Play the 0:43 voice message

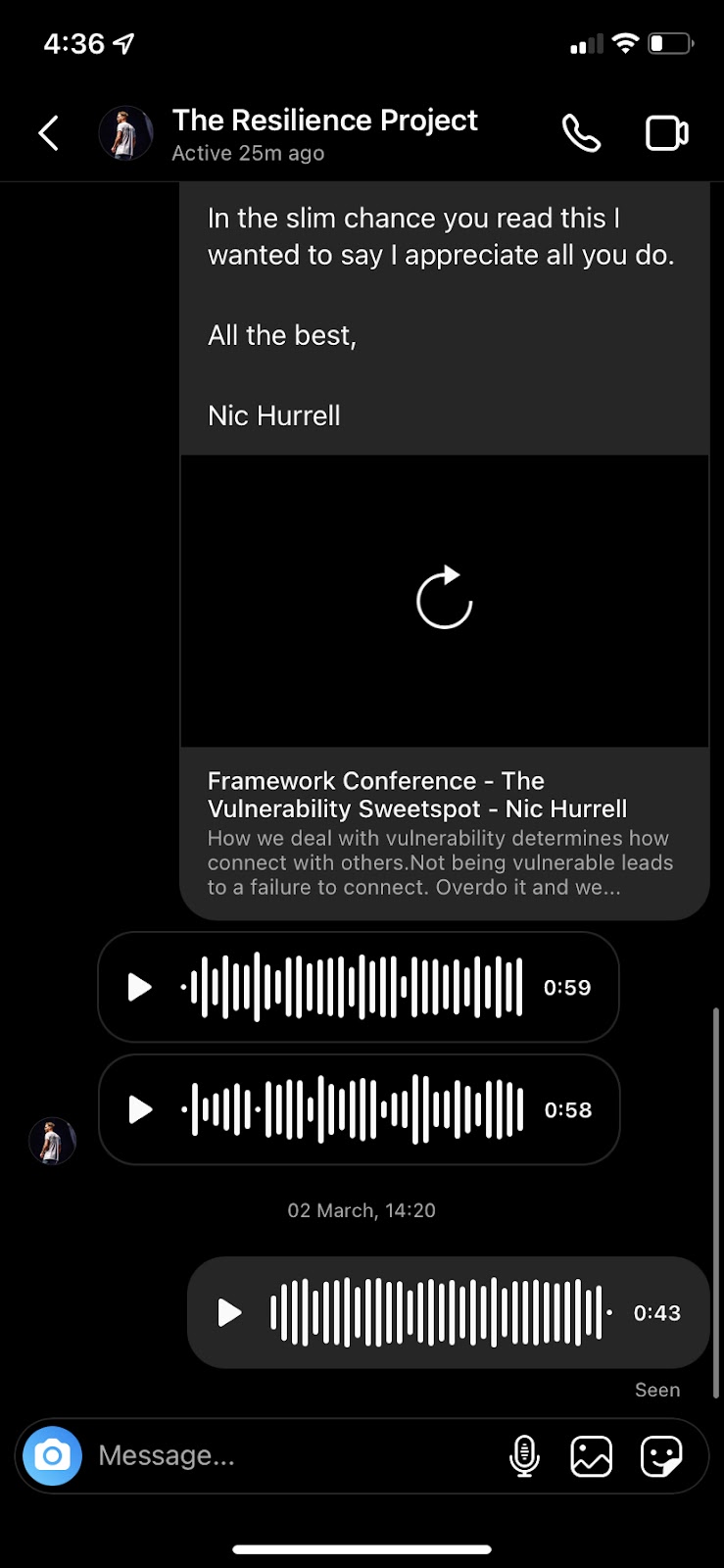click(229, 1312)
